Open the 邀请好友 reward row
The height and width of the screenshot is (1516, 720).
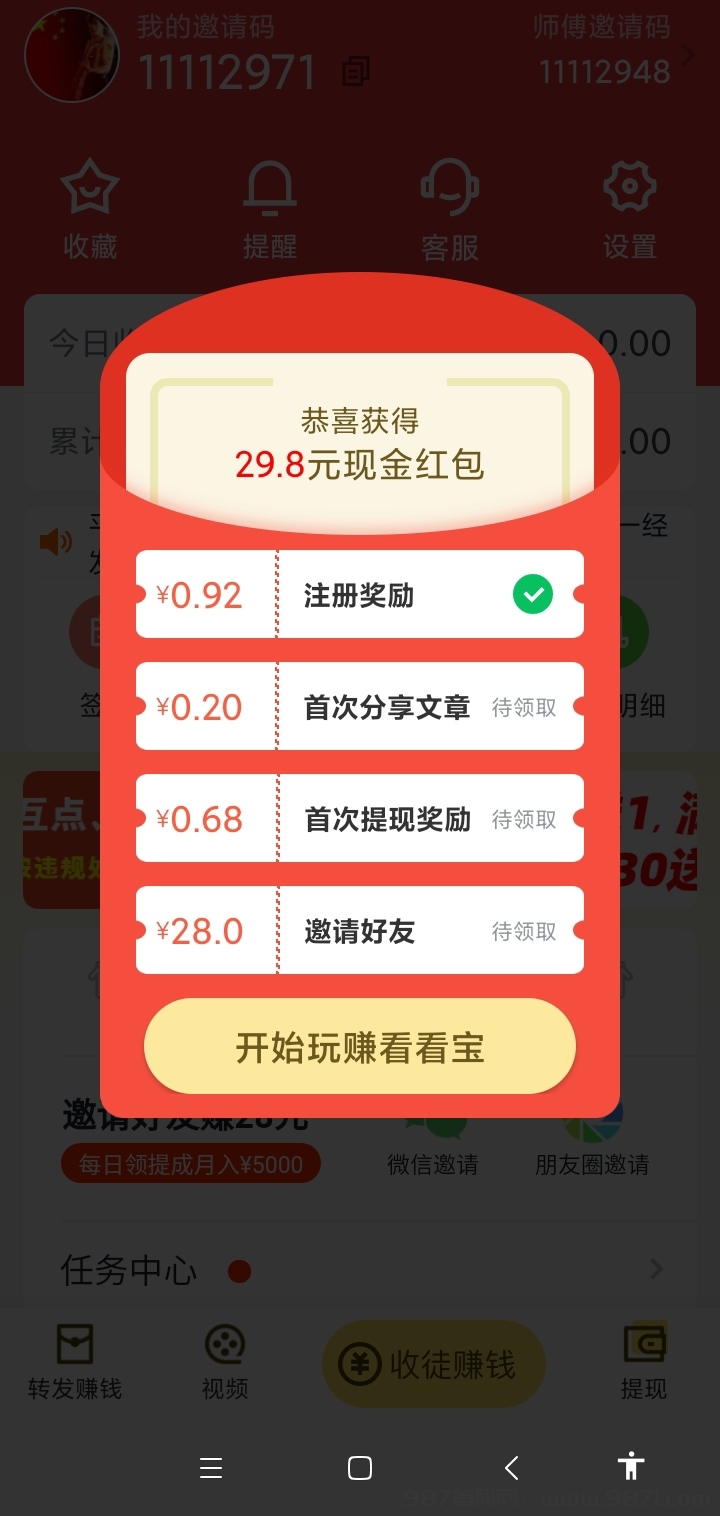360,931
